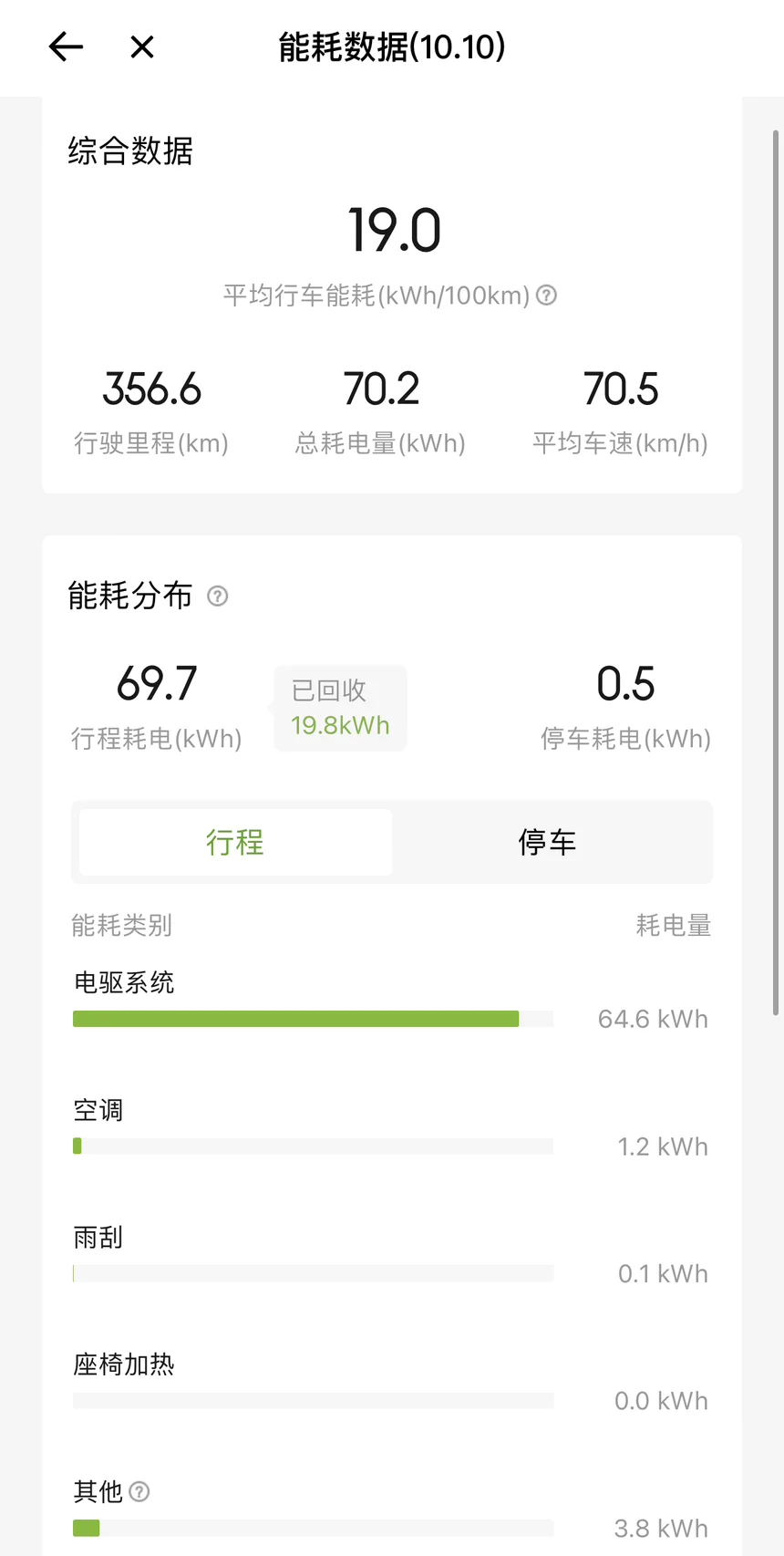Close the energy data page
Screen dimensions: 784x1556
(142, 47)
